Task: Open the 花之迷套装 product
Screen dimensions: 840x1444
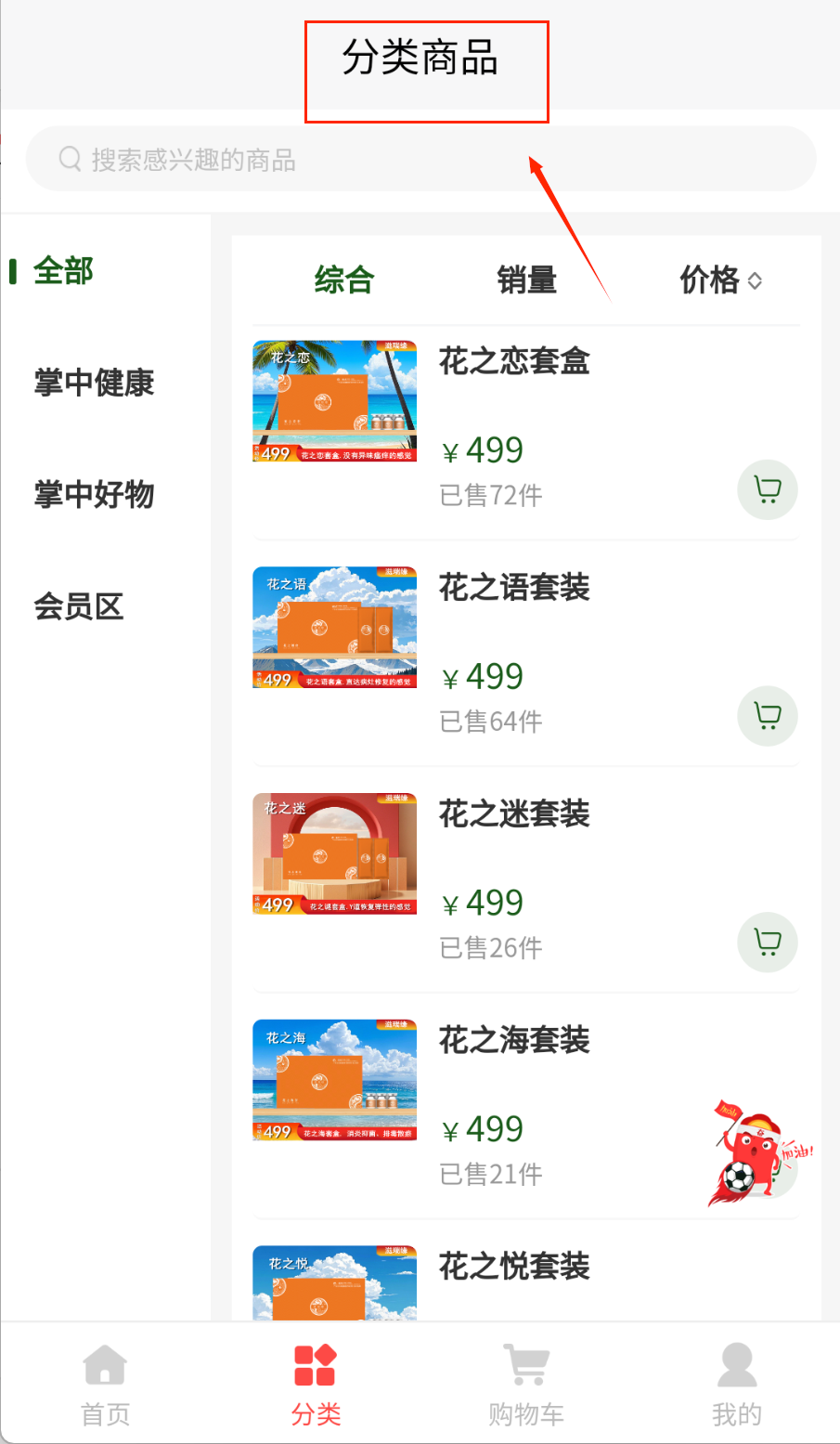Action: point(514,814)
